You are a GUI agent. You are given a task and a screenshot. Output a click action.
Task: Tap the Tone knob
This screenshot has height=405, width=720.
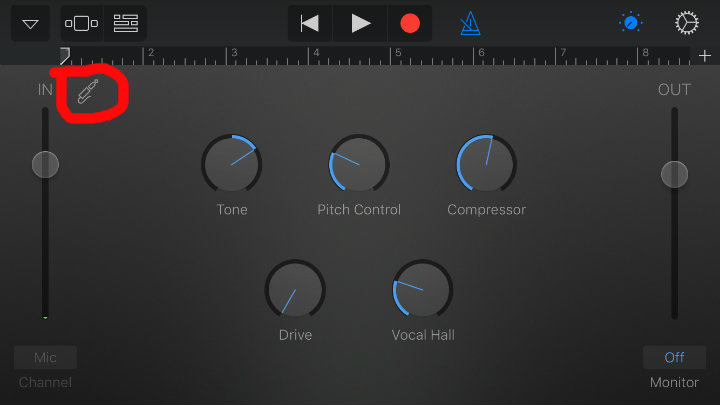pos(231,163)
